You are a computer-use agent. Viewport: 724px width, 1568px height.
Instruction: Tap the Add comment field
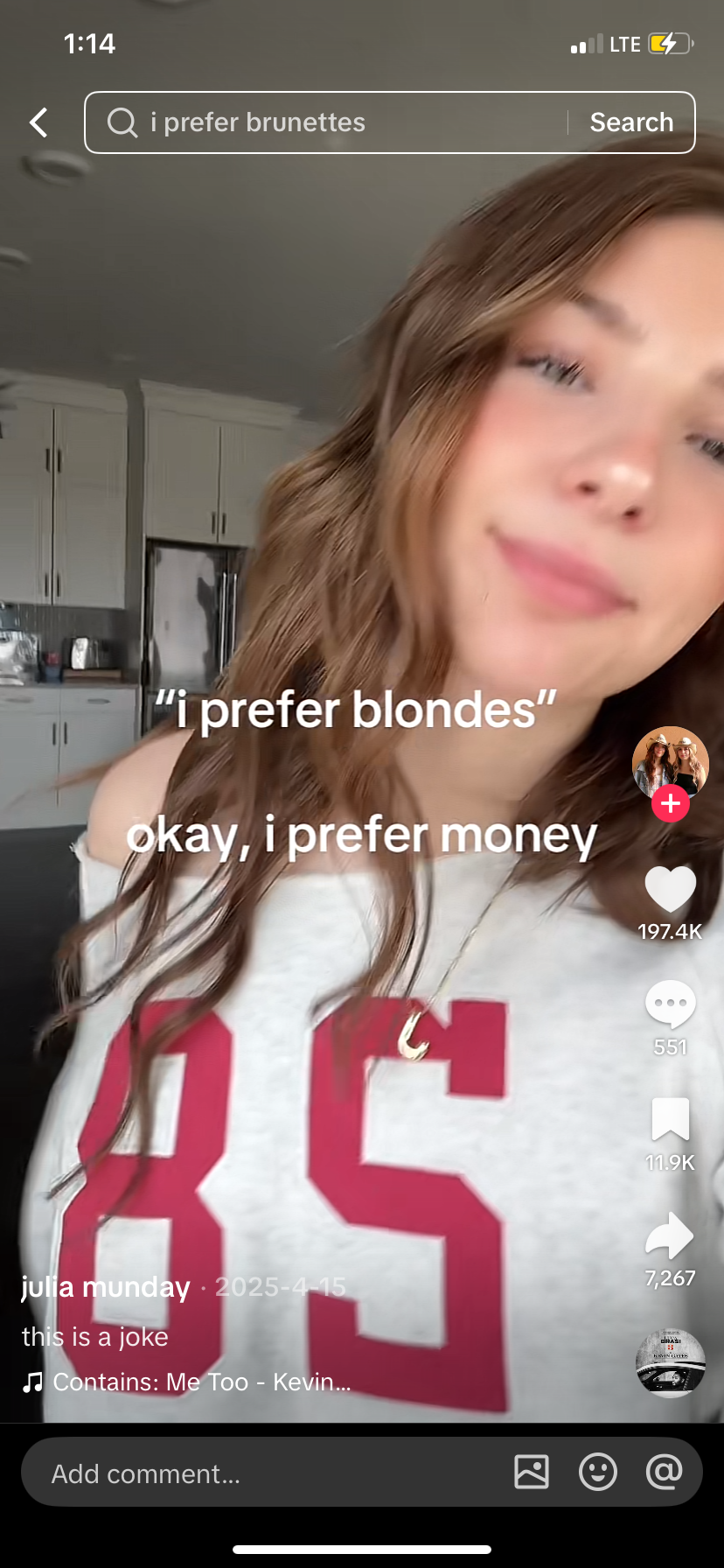click(262, 1473)
